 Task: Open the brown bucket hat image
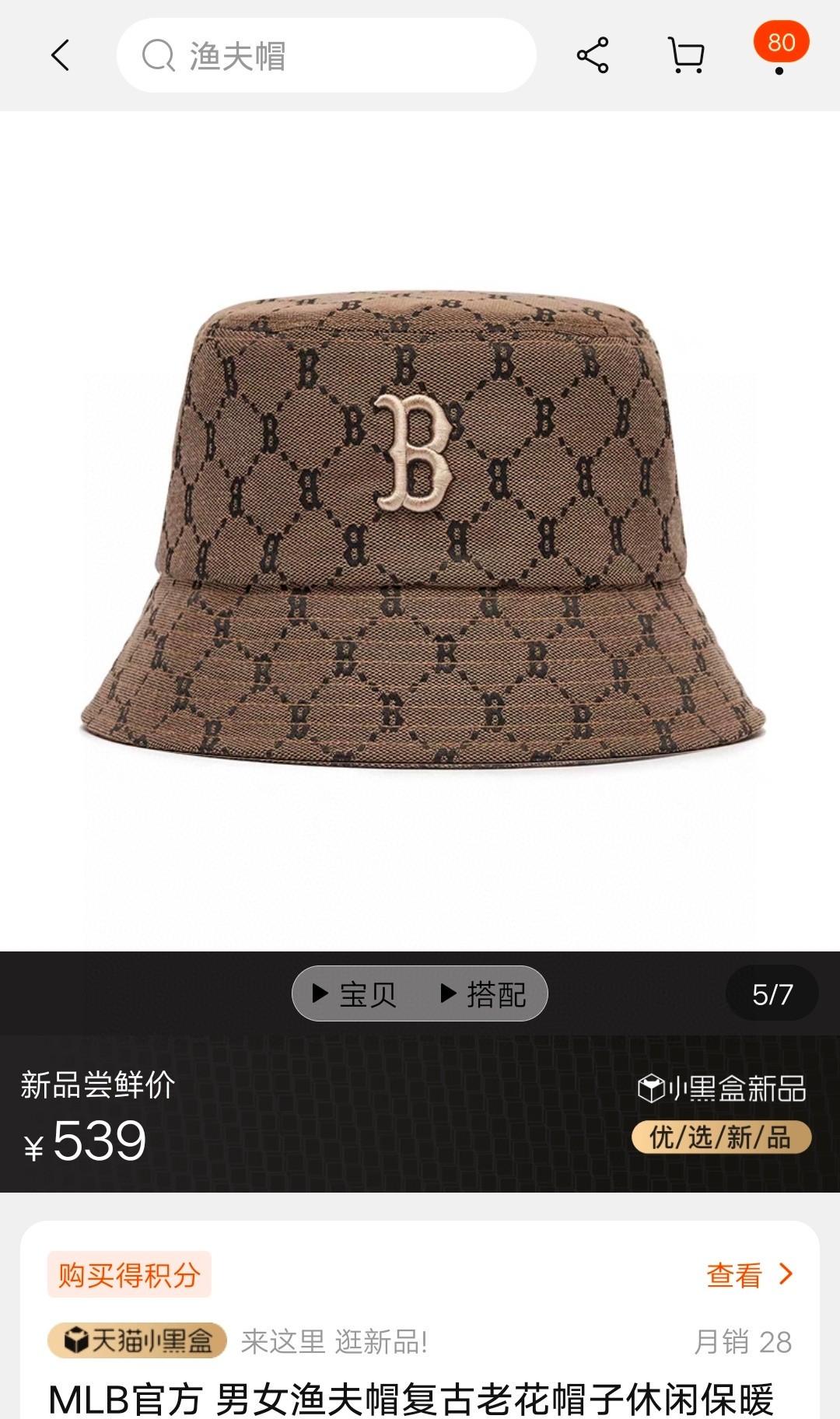coord(420,529)
